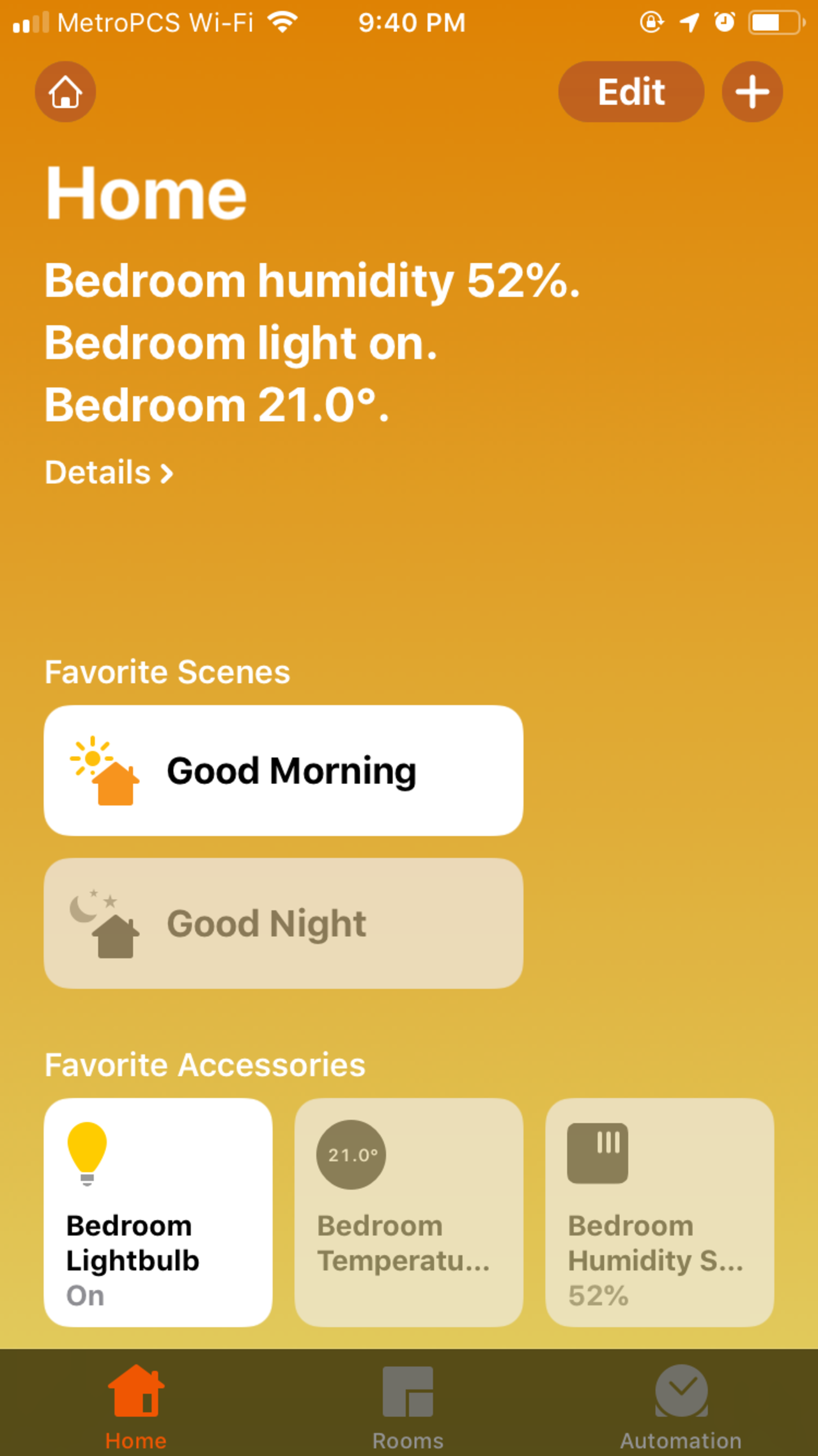
Task: Open the Bedroom Temperature sensor tile
Action: [408, 1212]
